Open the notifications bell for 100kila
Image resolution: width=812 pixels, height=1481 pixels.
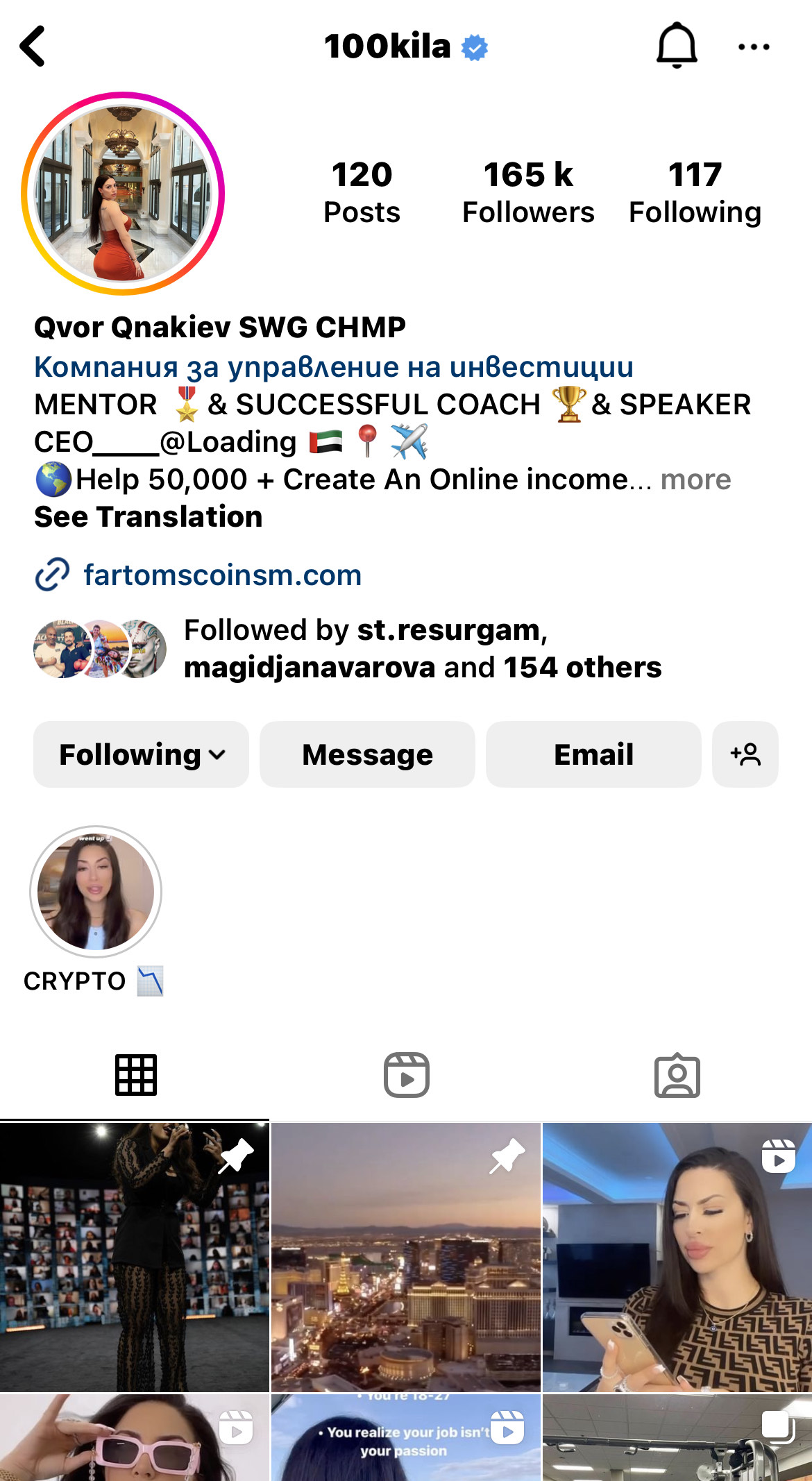pyautogui.click(x=676, y=46)
